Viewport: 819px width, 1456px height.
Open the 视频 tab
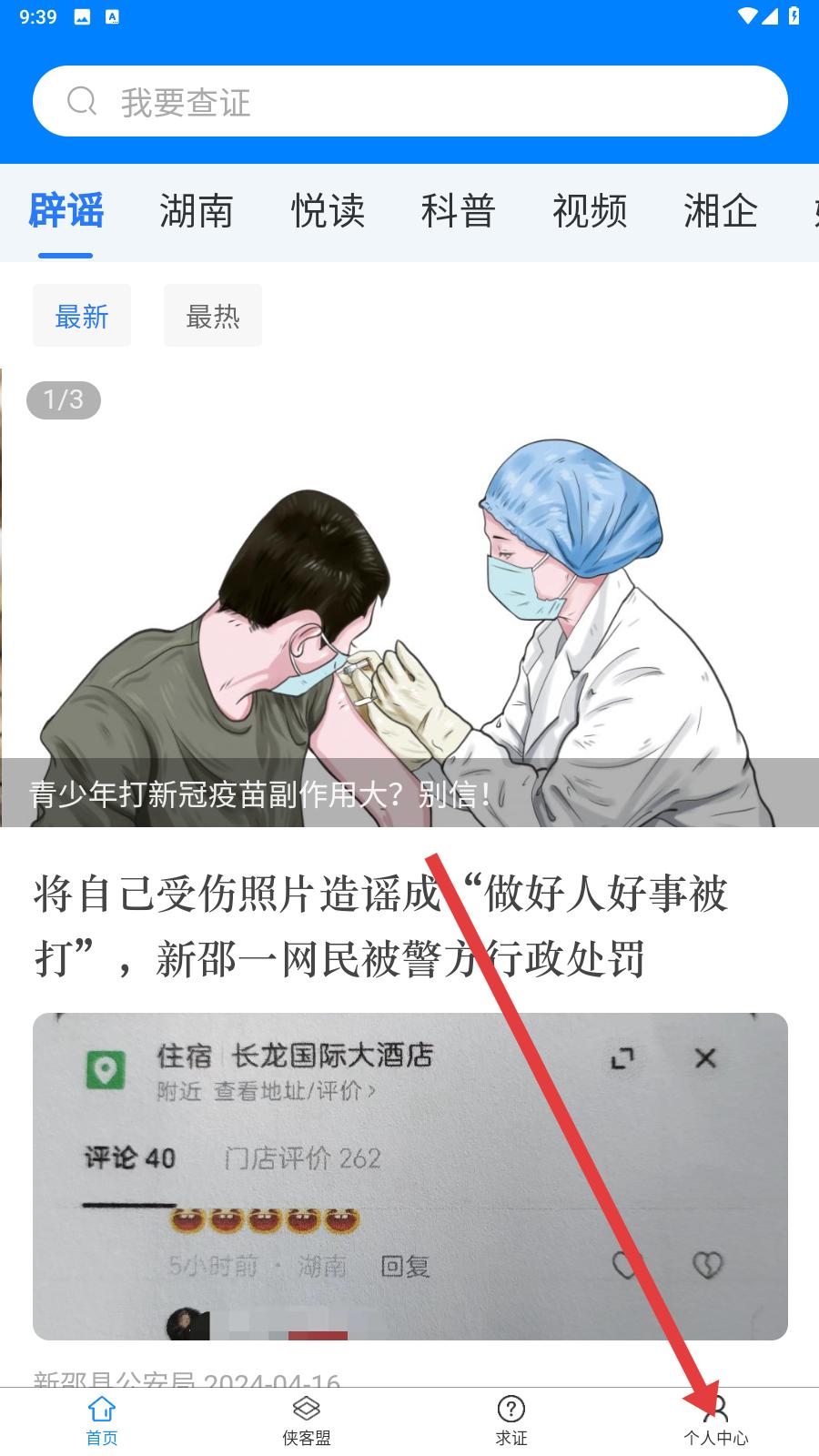590,211
